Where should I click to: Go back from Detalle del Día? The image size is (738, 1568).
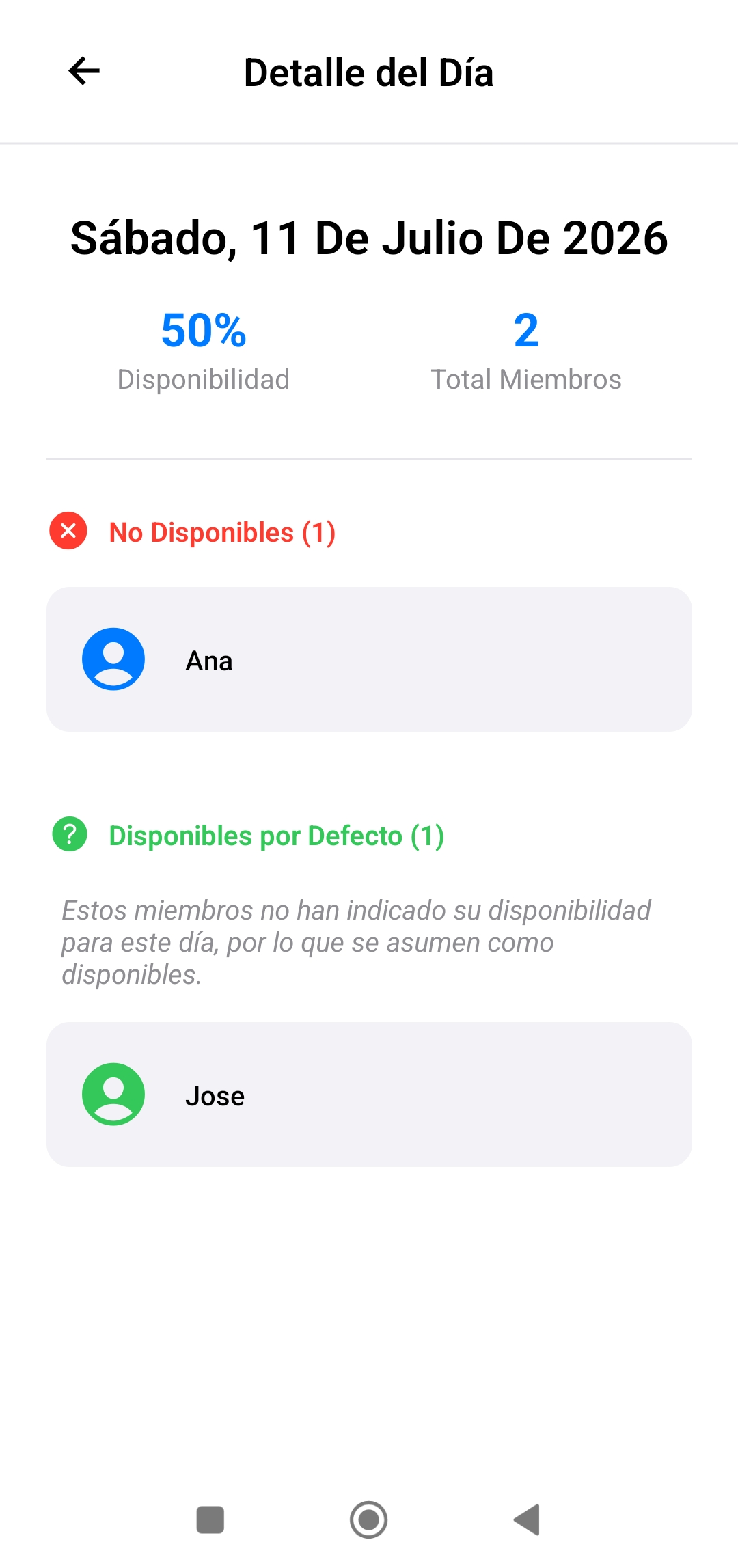[84, 72]
